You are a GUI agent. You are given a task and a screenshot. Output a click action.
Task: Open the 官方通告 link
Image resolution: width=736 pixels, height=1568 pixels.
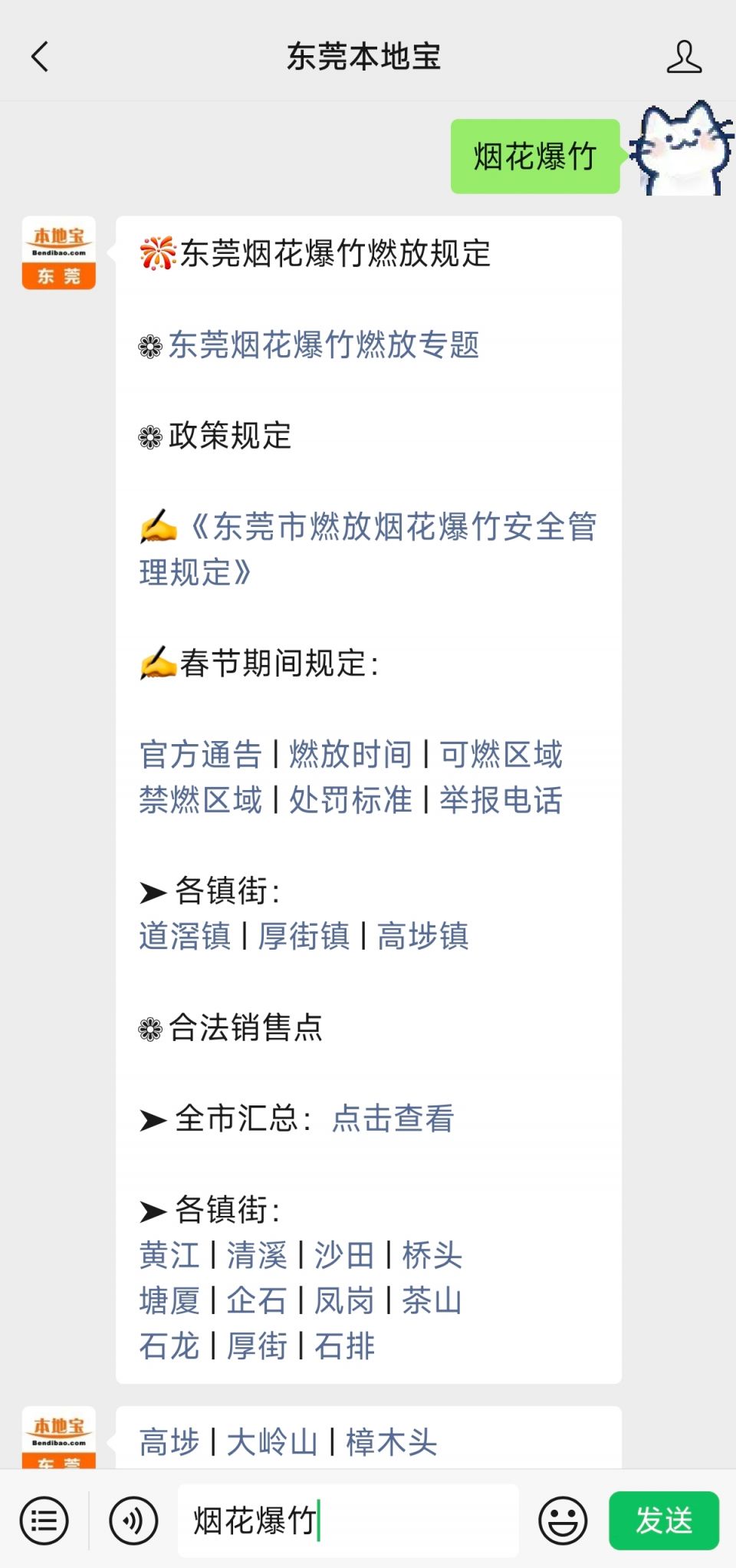coord(201,755)
